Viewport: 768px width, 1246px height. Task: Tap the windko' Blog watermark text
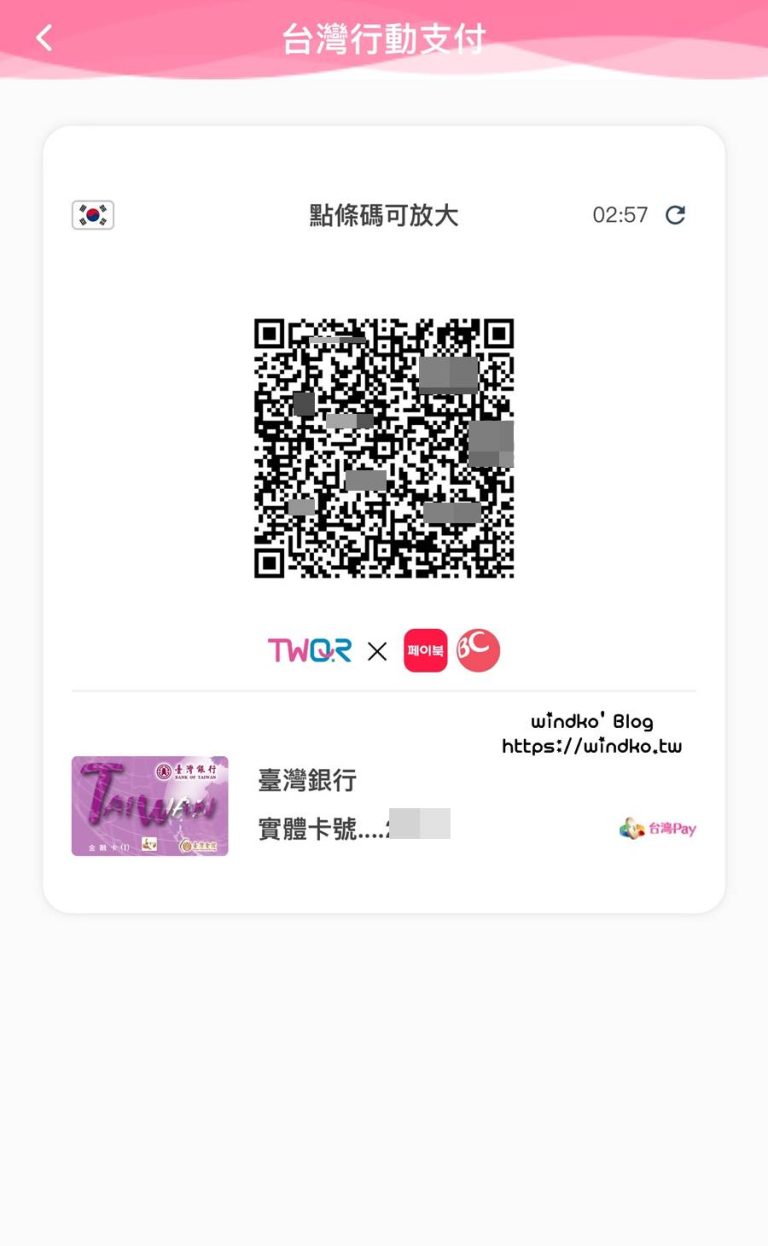pyautogui.click(x=590, y=720)
